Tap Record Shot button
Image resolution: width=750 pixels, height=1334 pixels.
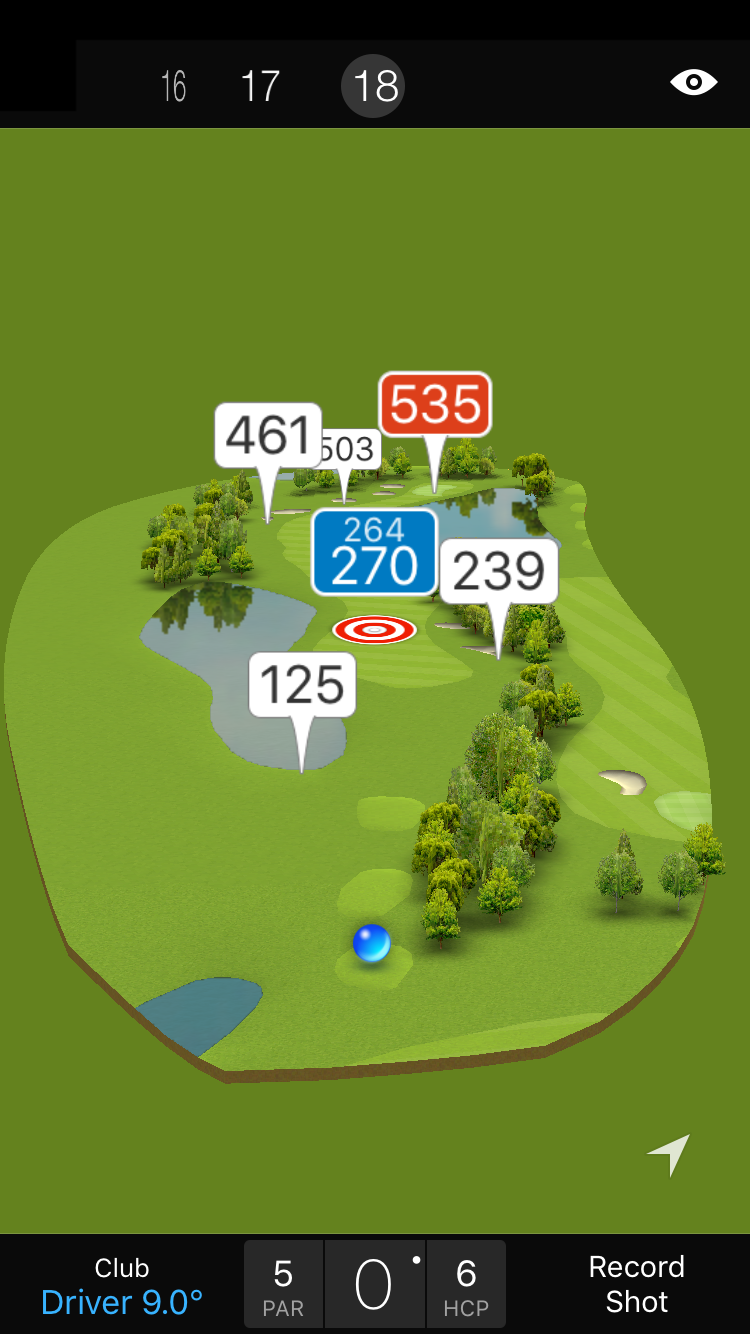(636, 1285)
